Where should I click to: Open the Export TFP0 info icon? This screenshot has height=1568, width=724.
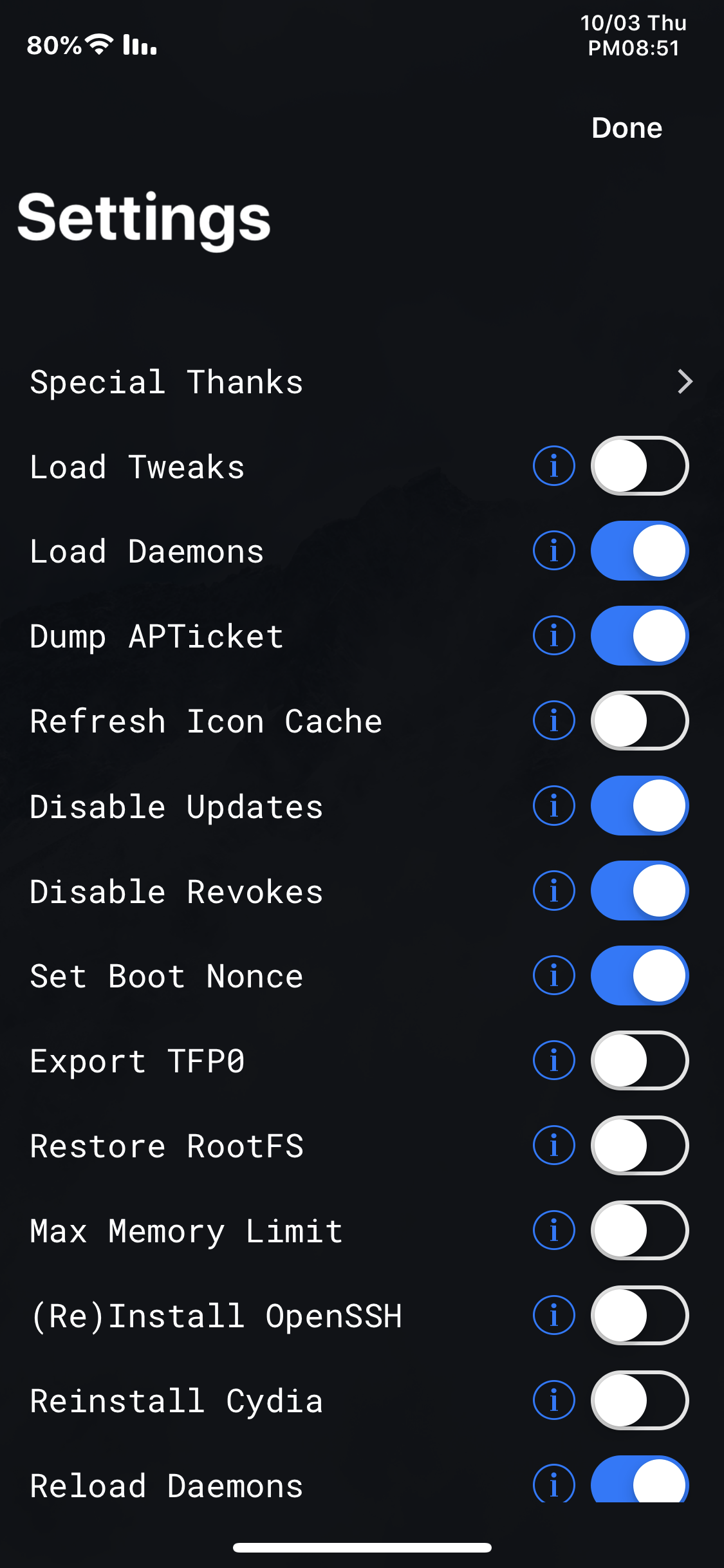[x=554, y=1061]
